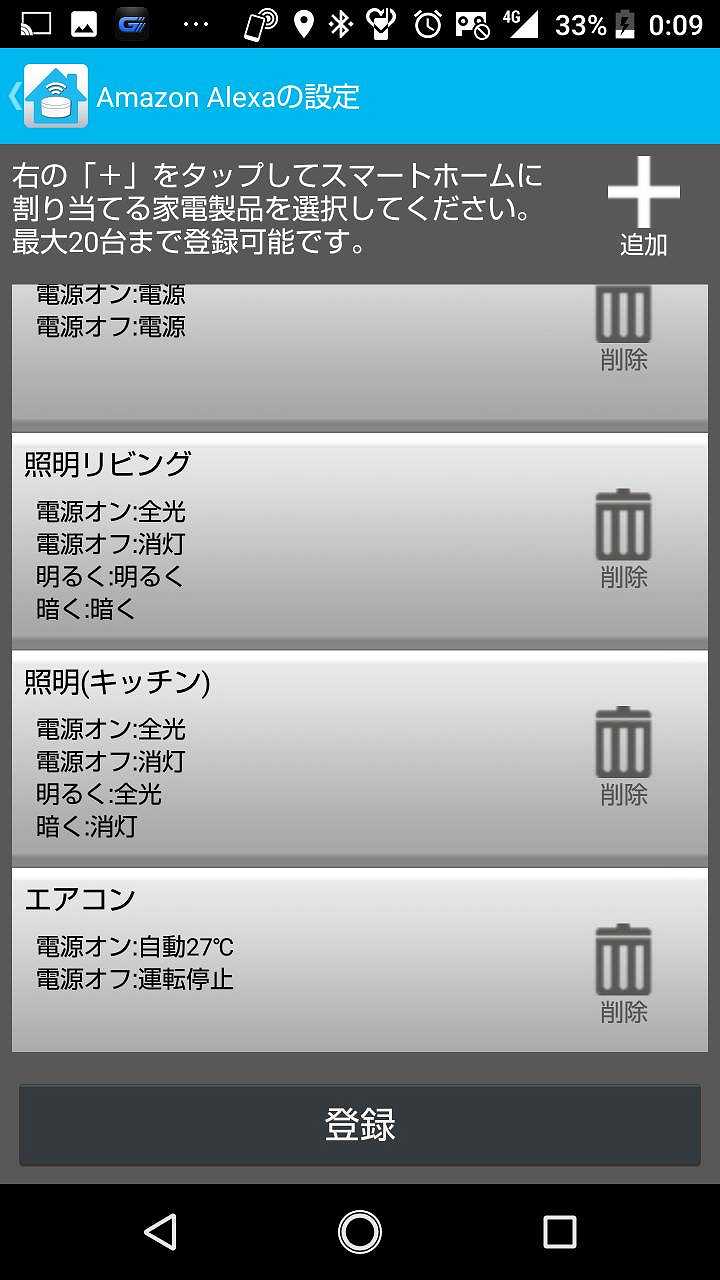The width and height of the screenshot is (720, 1280).
Task: Delete the 照明(キッチン) device
Action: [624, 756]
